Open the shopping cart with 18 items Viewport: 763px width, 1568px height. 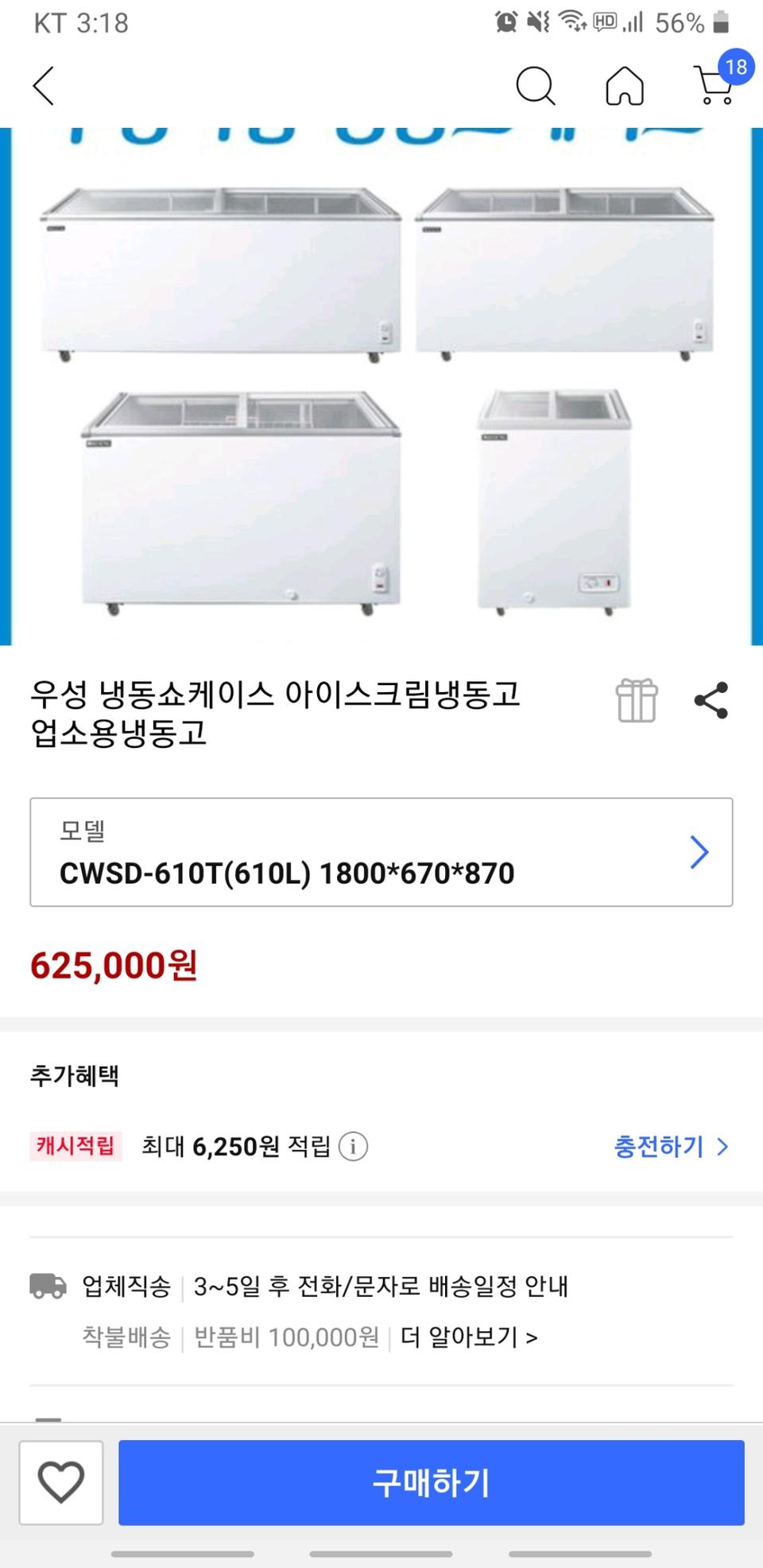click(714, 87)
